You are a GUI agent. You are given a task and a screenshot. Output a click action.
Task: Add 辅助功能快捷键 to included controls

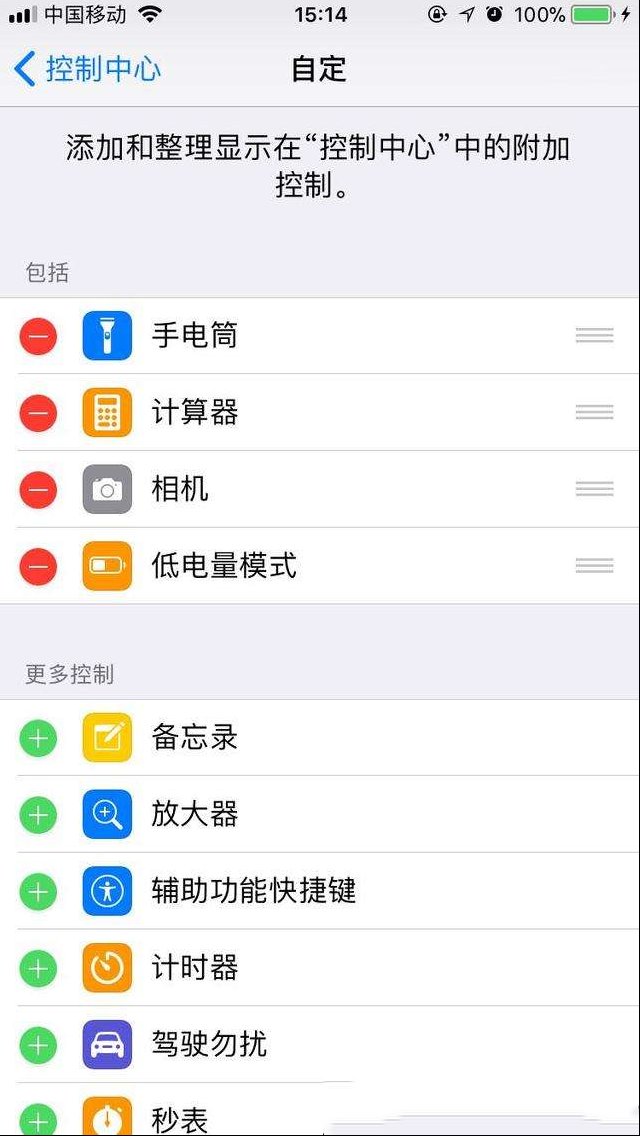[38, 891]
